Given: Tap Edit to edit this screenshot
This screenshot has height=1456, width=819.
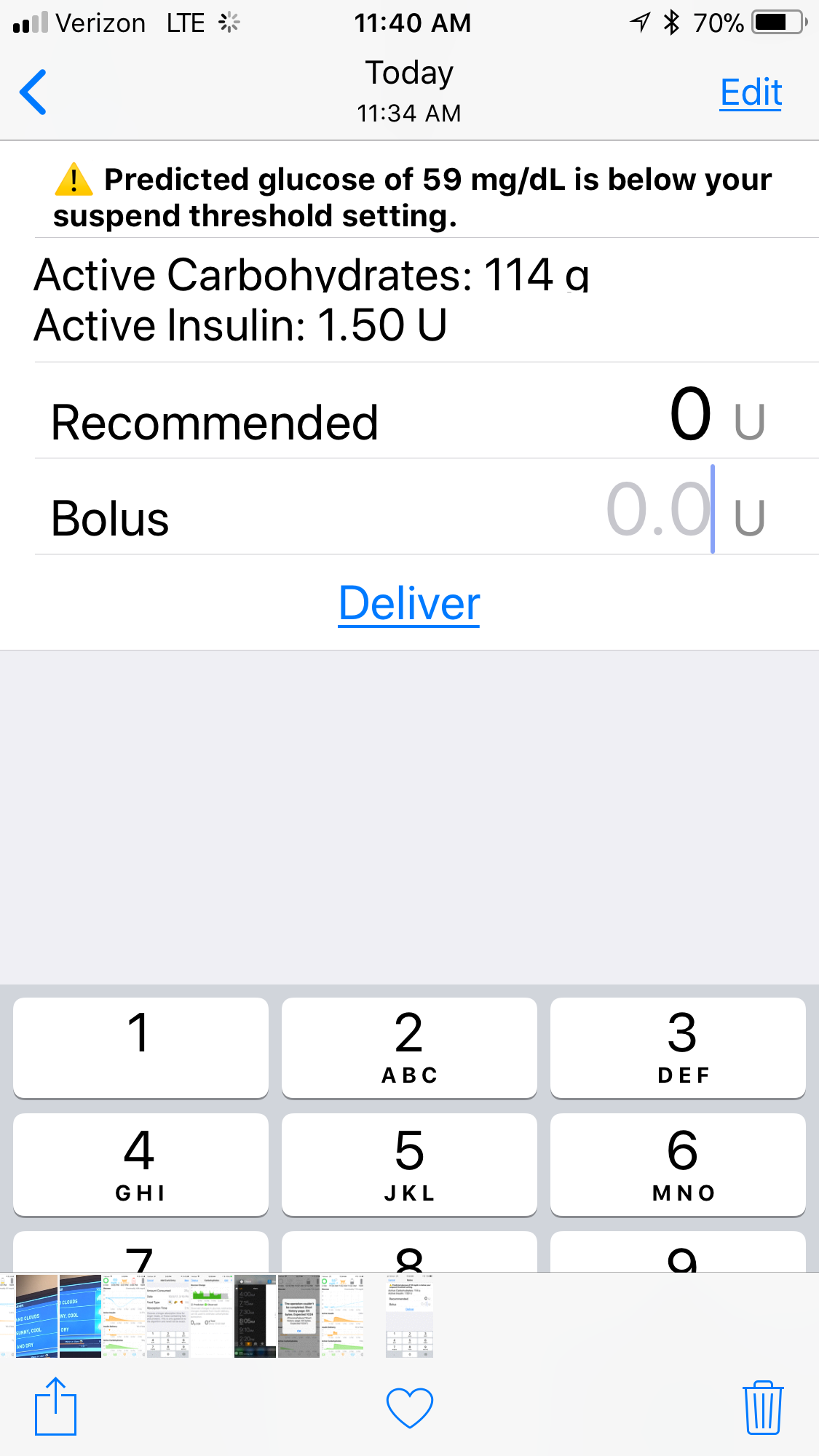Looking at the screenshot, I should click(751, 92).
